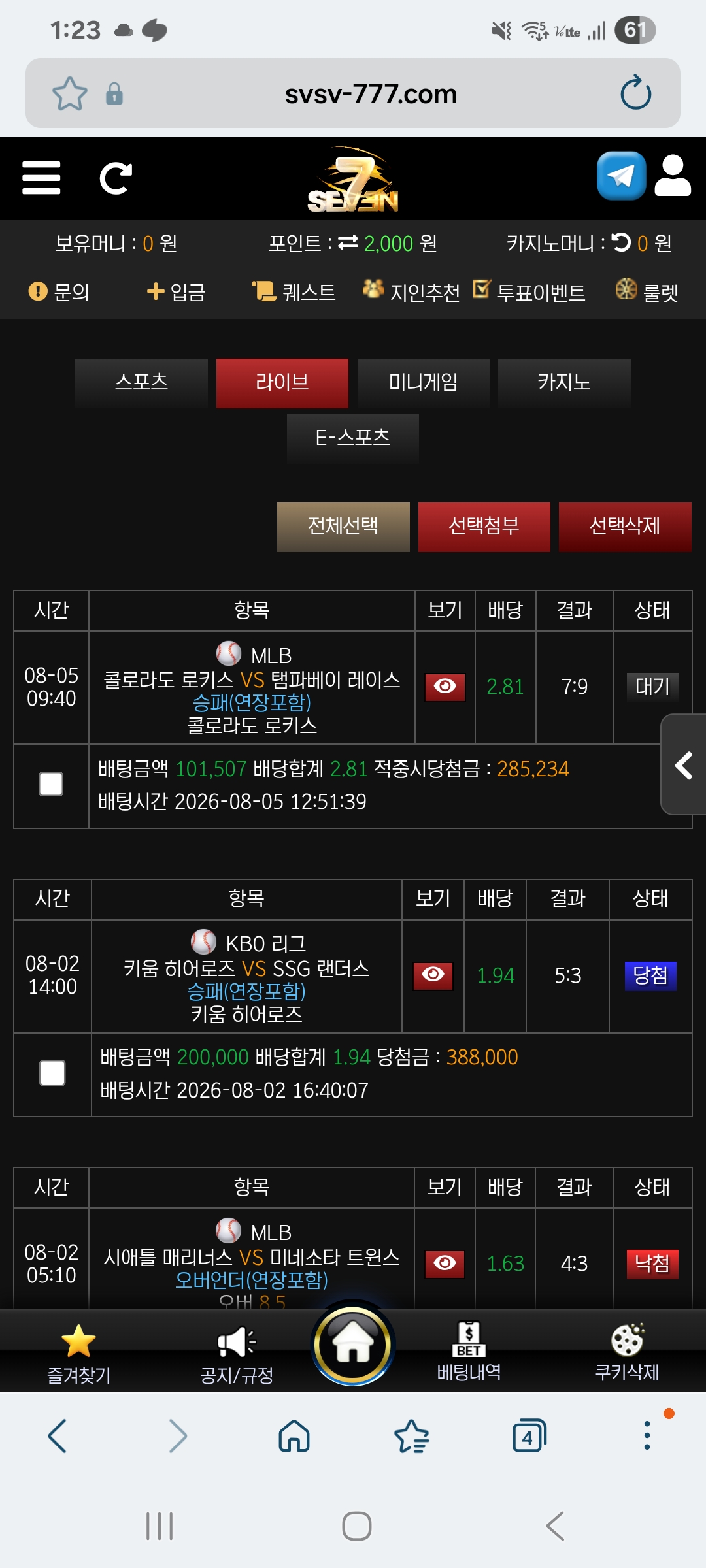Screen dimensions: 706x1568
Task: Tap the 전체선택 select-all button
Action: click(343, 527)
